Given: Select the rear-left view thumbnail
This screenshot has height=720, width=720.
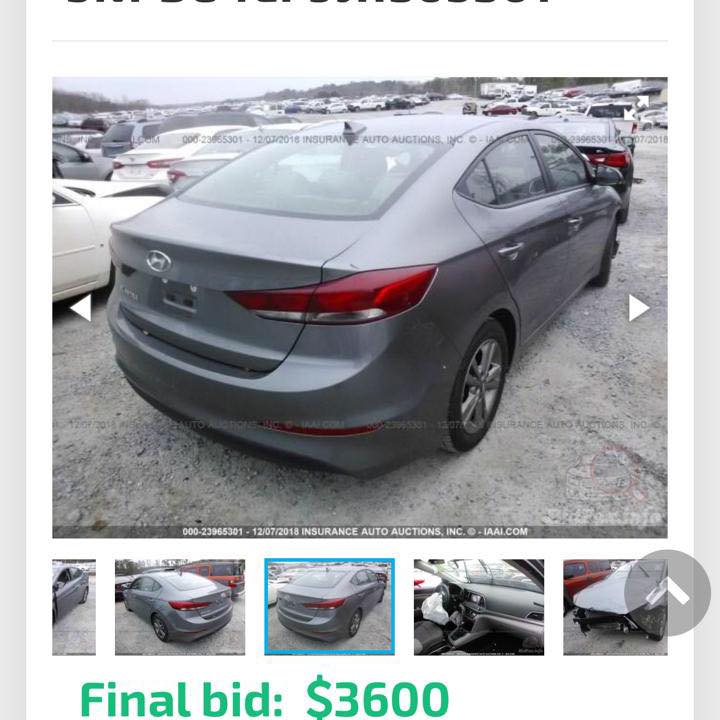Looking at the screenshot, I should click(180, 607).
